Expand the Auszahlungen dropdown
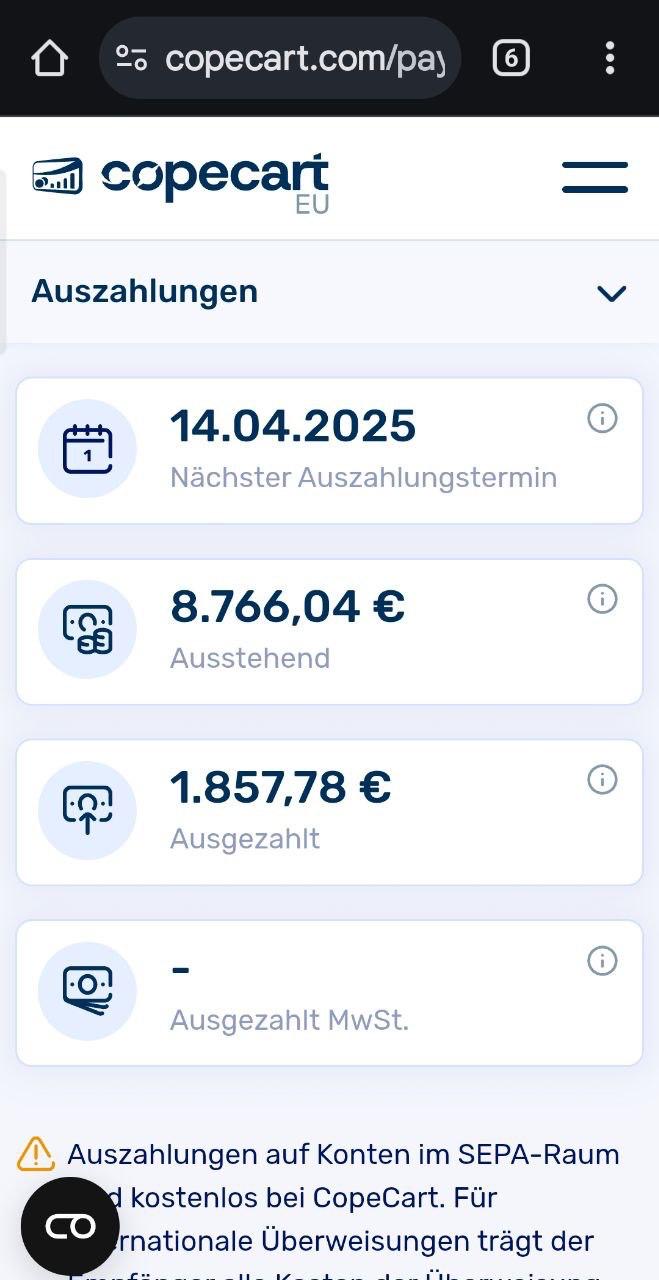659x1280 pixels. pyautogui.click(x=610, y=293)
